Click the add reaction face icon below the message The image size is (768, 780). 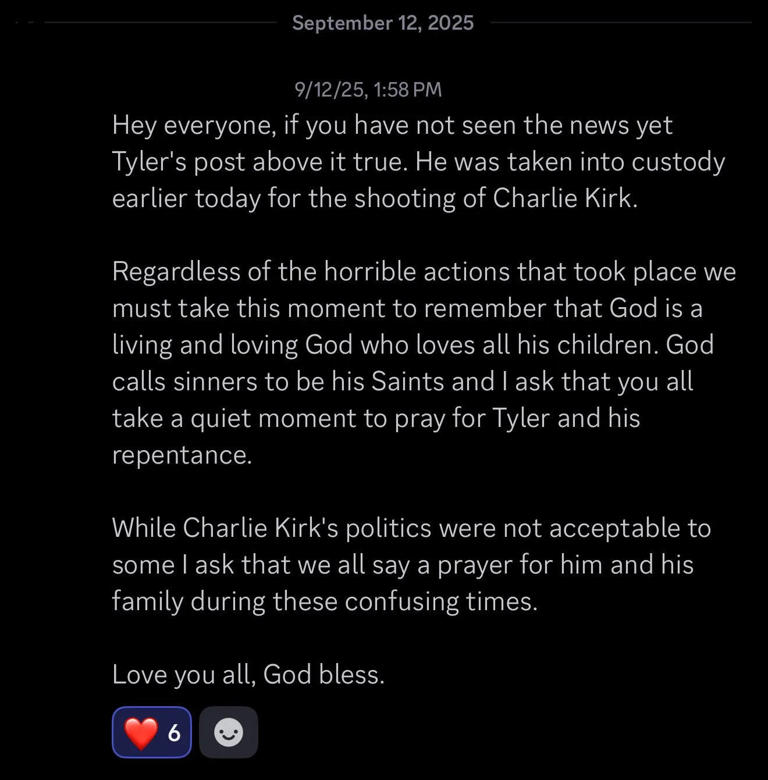[x=228, y=732]
